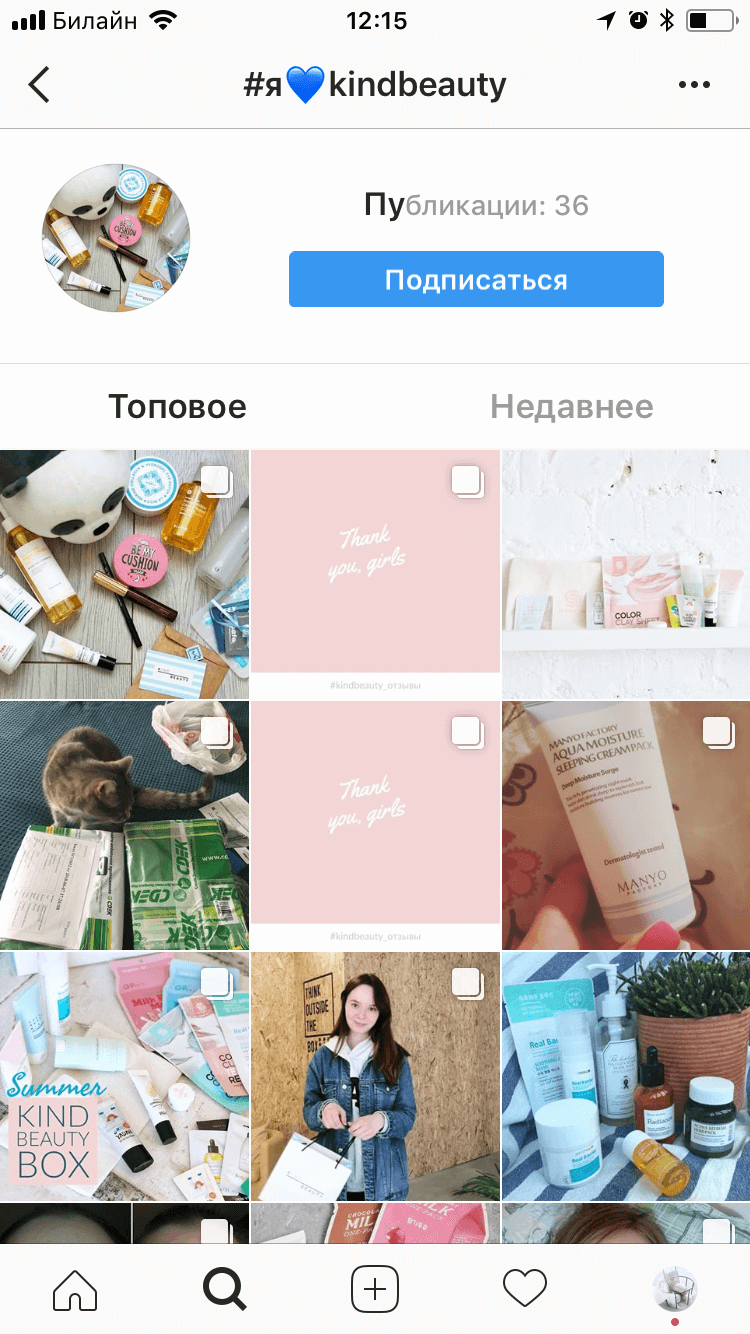Open the skincare bottles with plant post
Image resolution: width=750 pixels, height=1334 pixels.
click(626, 1076)
